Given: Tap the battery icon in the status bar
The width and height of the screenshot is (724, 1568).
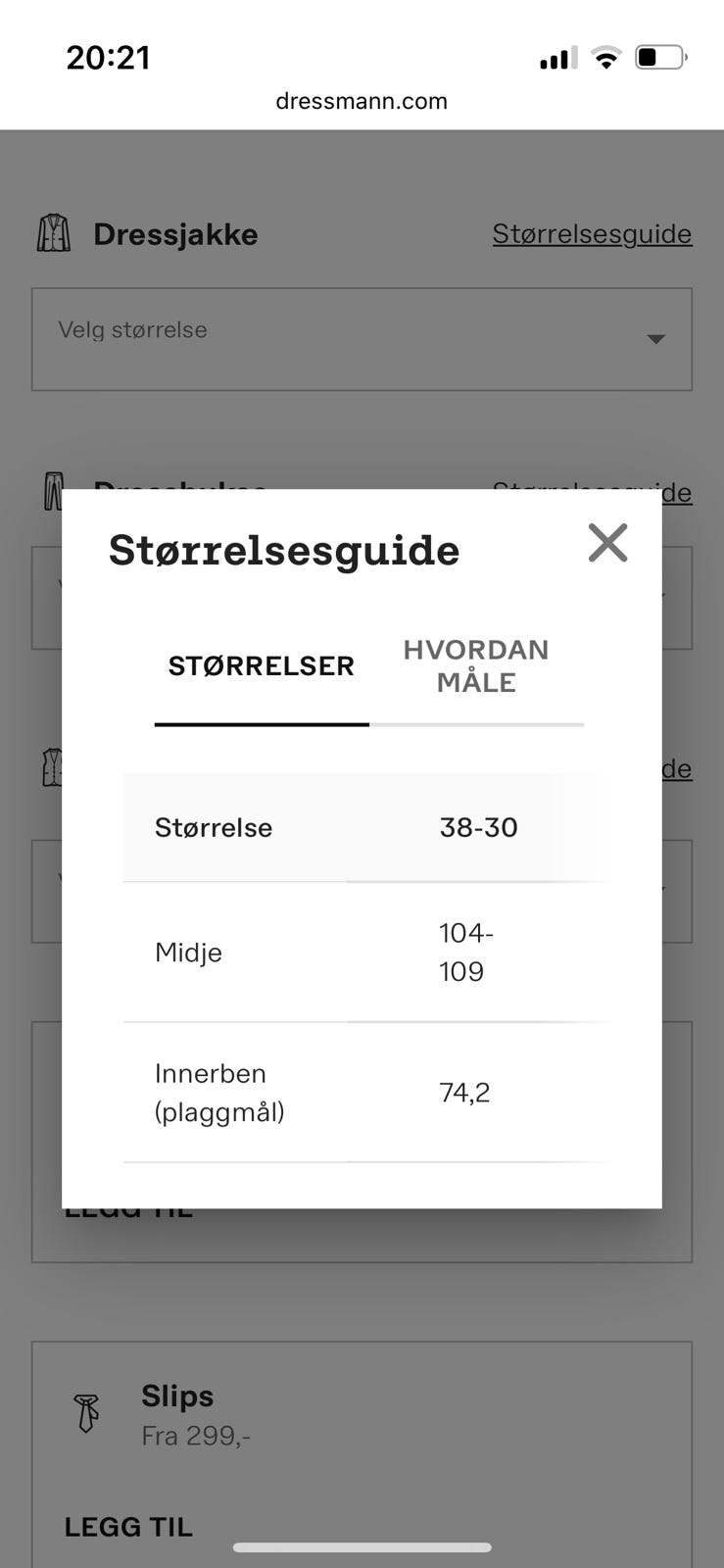Looking at the screenshot, I should (x=659, y=58).
